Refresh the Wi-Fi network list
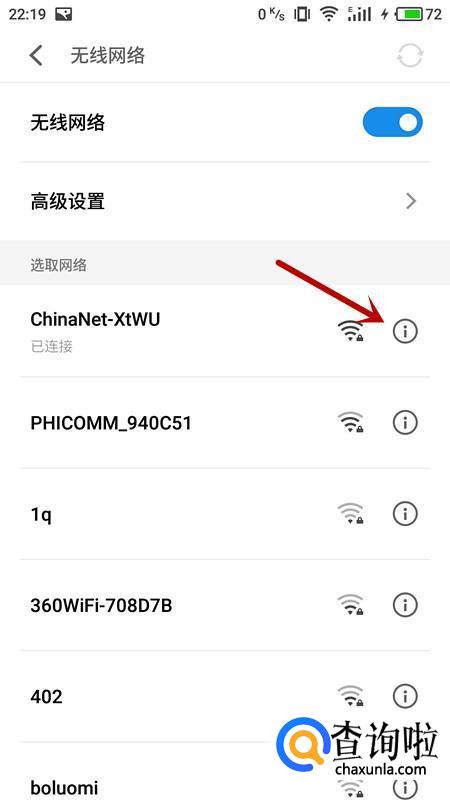This screenshot has width=450, height=800. tap(410, 56)
